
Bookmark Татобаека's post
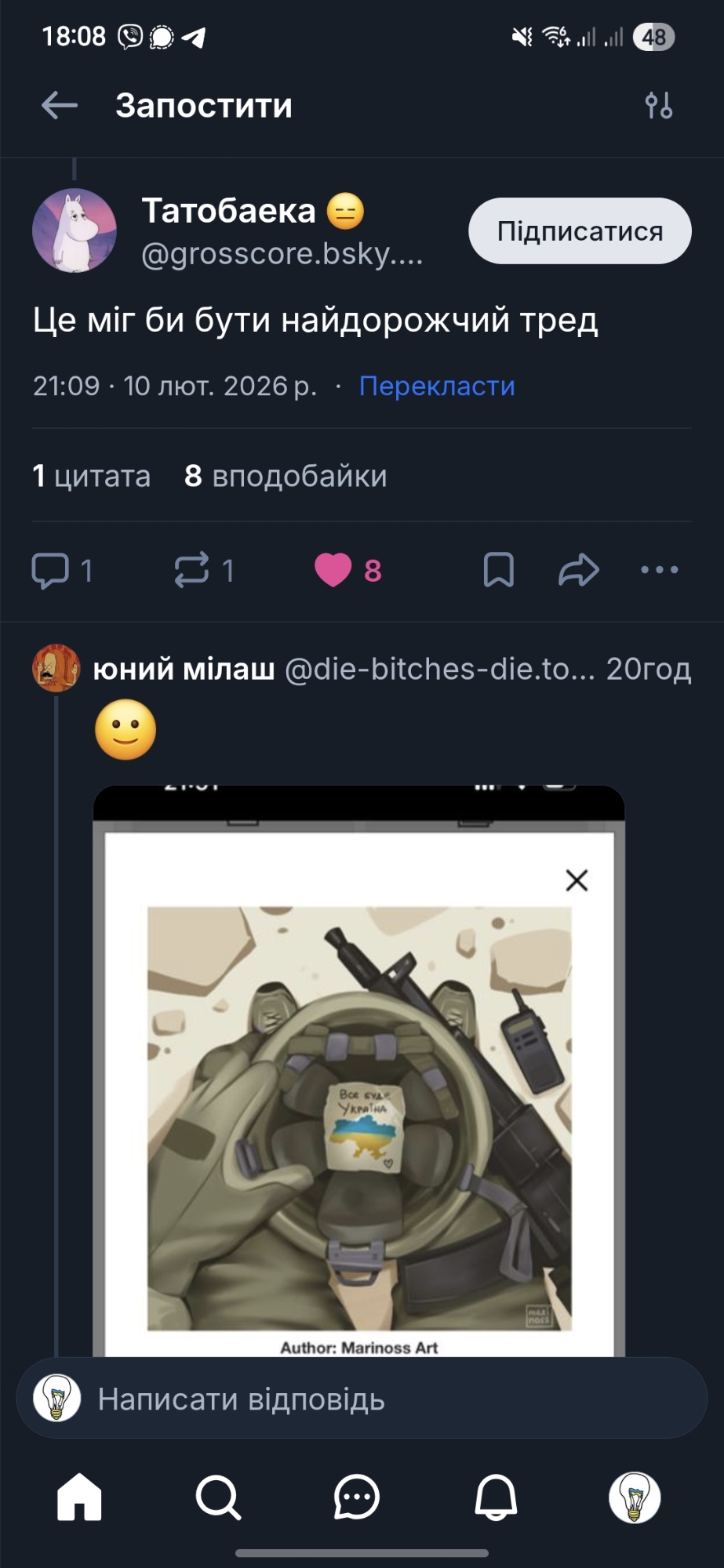click(x=498, y=570)
